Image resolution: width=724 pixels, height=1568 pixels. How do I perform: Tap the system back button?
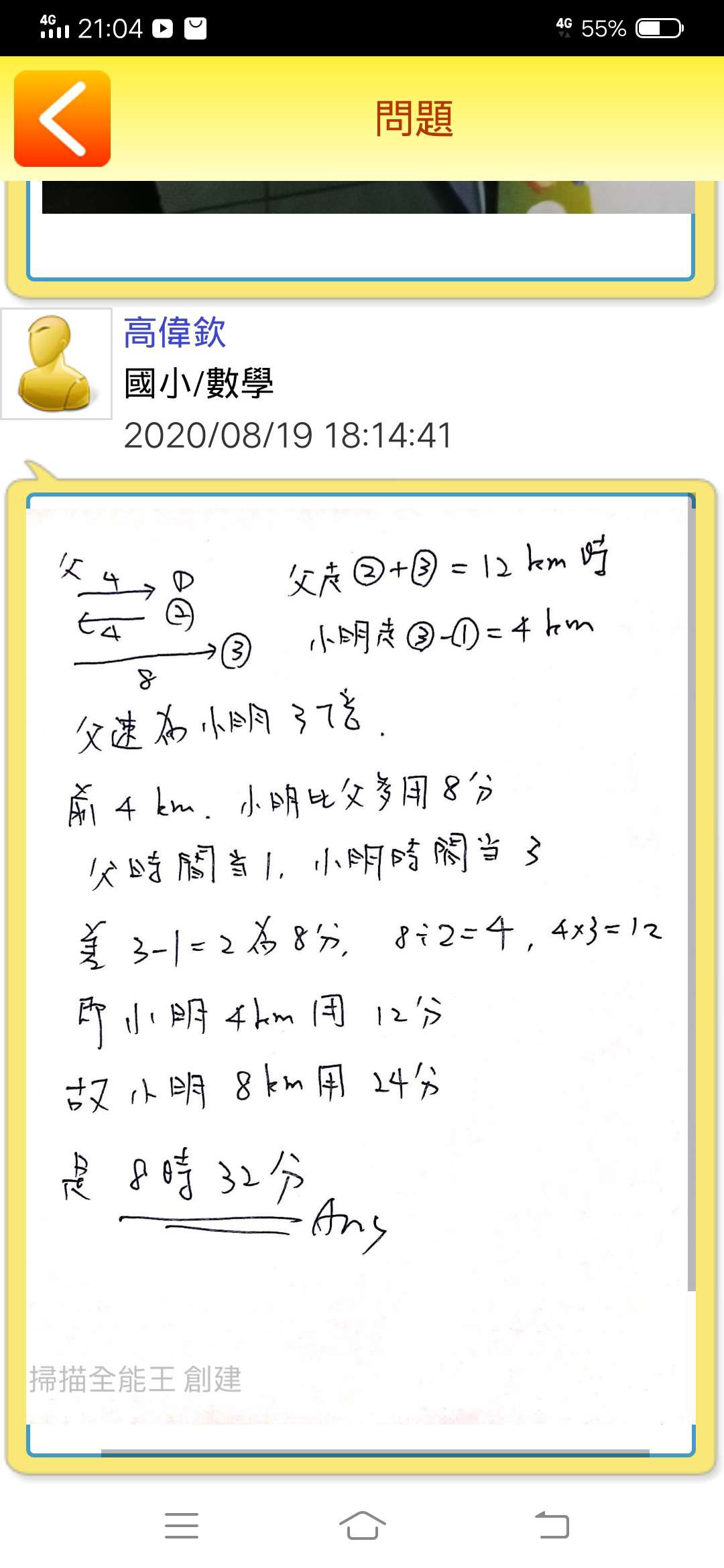552,1525
